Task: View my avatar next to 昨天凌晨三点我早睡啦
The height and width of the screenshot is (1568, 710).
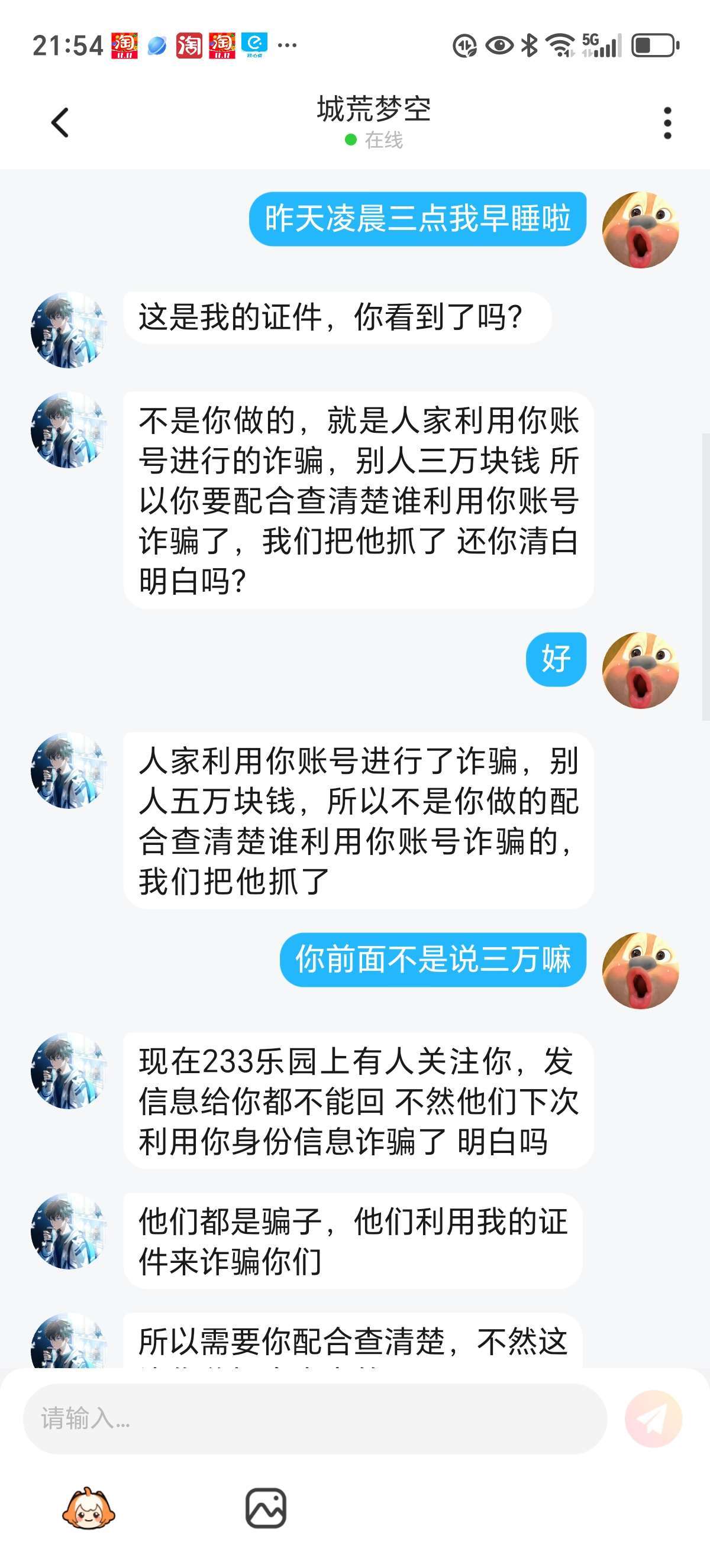Action: pyautogui.click(x=640, y=230)
